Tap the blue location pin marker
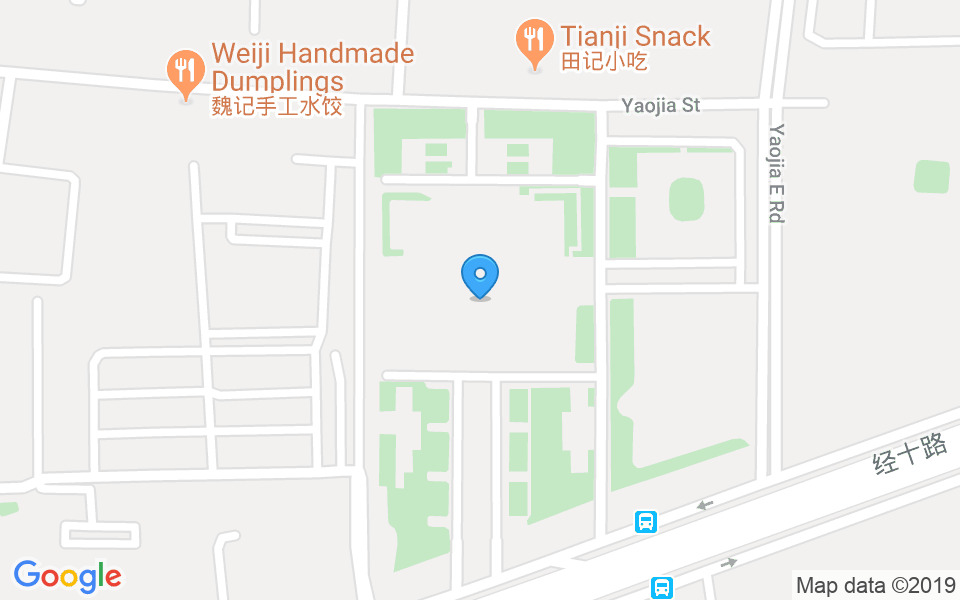The width and height of the screenshot is (960, 600). 480,275
